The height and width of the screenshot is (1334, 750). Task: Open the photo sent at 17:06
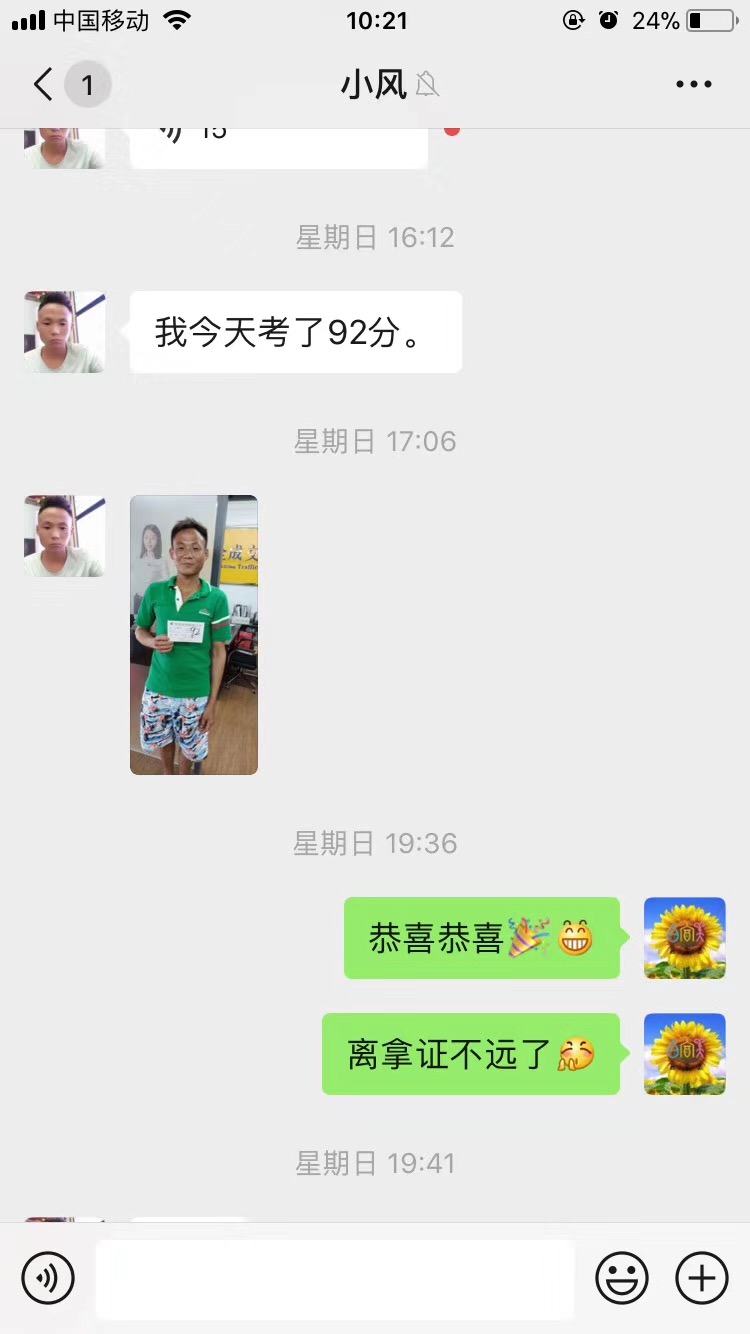(194, 635)
